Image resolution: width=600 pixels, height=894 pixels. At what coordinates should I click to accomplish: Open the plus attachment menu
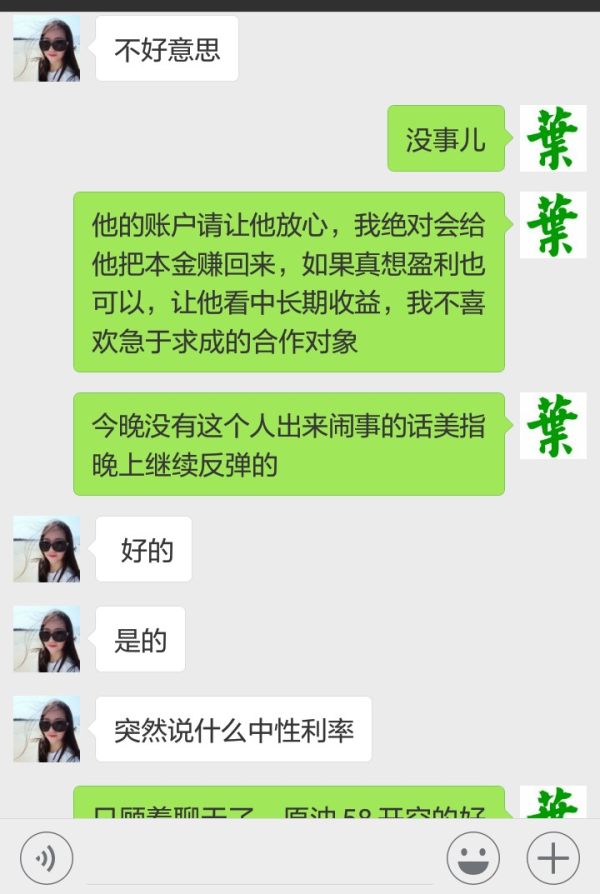coord(552,857)
